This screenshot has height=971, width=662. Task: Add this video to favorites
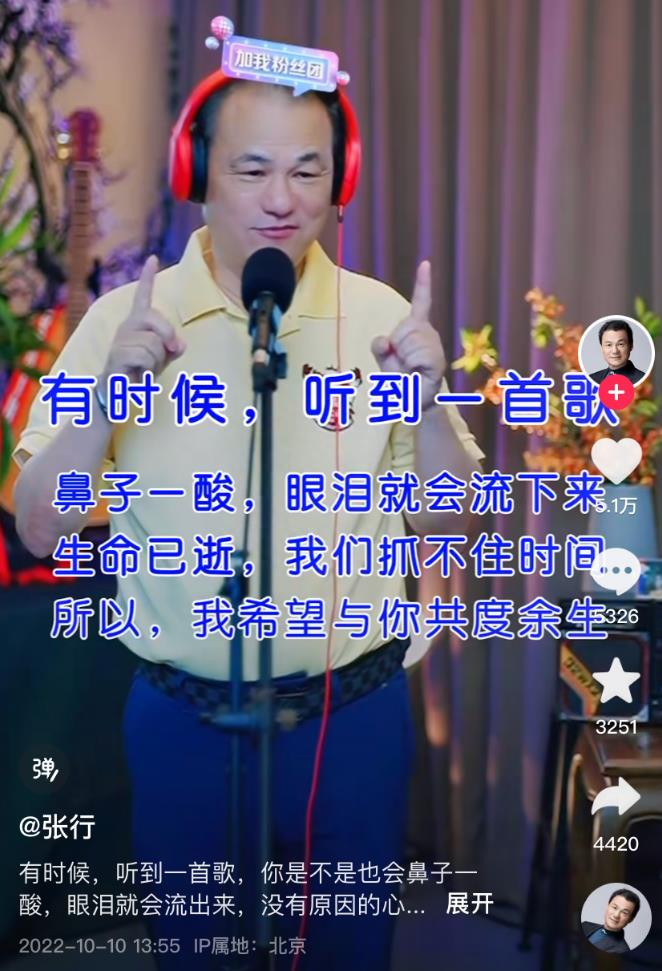pos(616,682)
